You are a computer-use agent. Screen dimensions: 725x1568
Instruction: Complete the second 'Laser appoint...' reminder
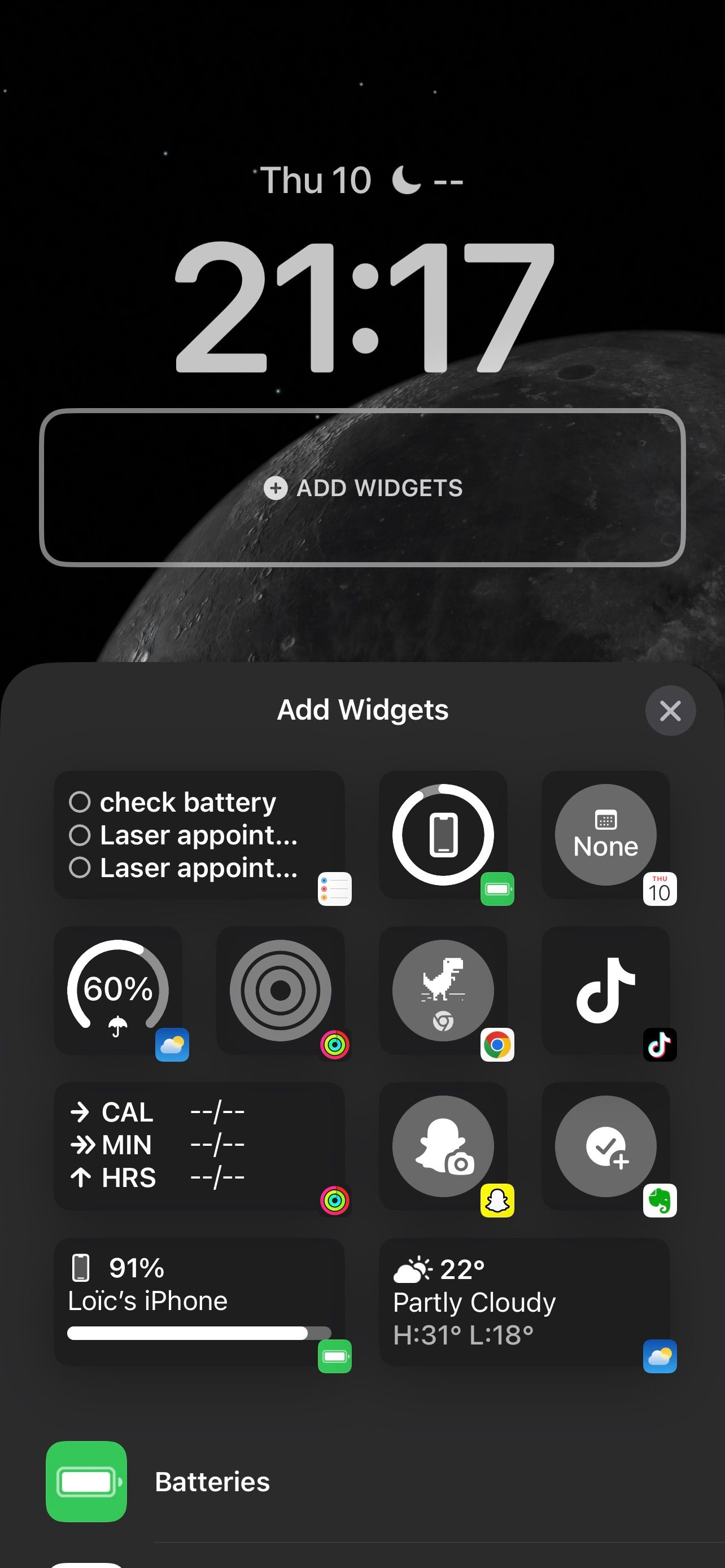(80, 868)
